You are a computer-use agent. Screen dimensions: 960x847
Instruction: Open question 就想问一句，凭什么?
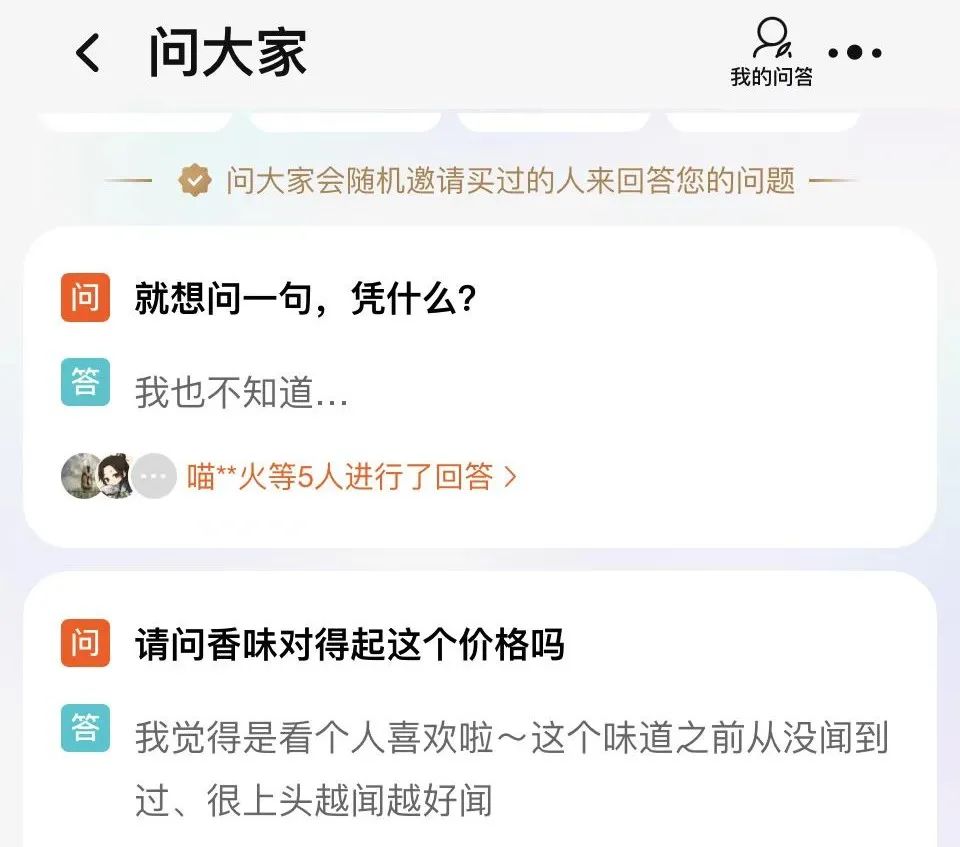[304, 300]
